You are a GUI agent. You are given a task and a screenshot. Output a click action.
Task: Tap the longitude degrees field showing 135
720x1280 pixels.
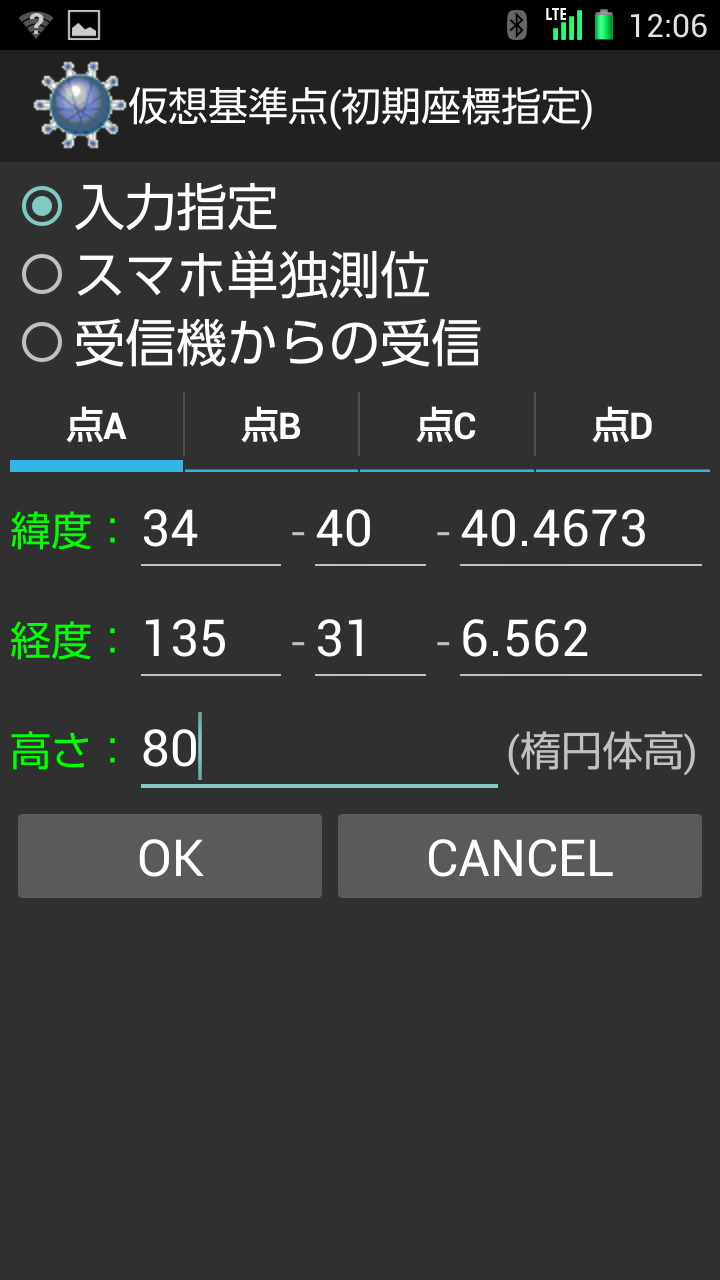pos(211,640)
